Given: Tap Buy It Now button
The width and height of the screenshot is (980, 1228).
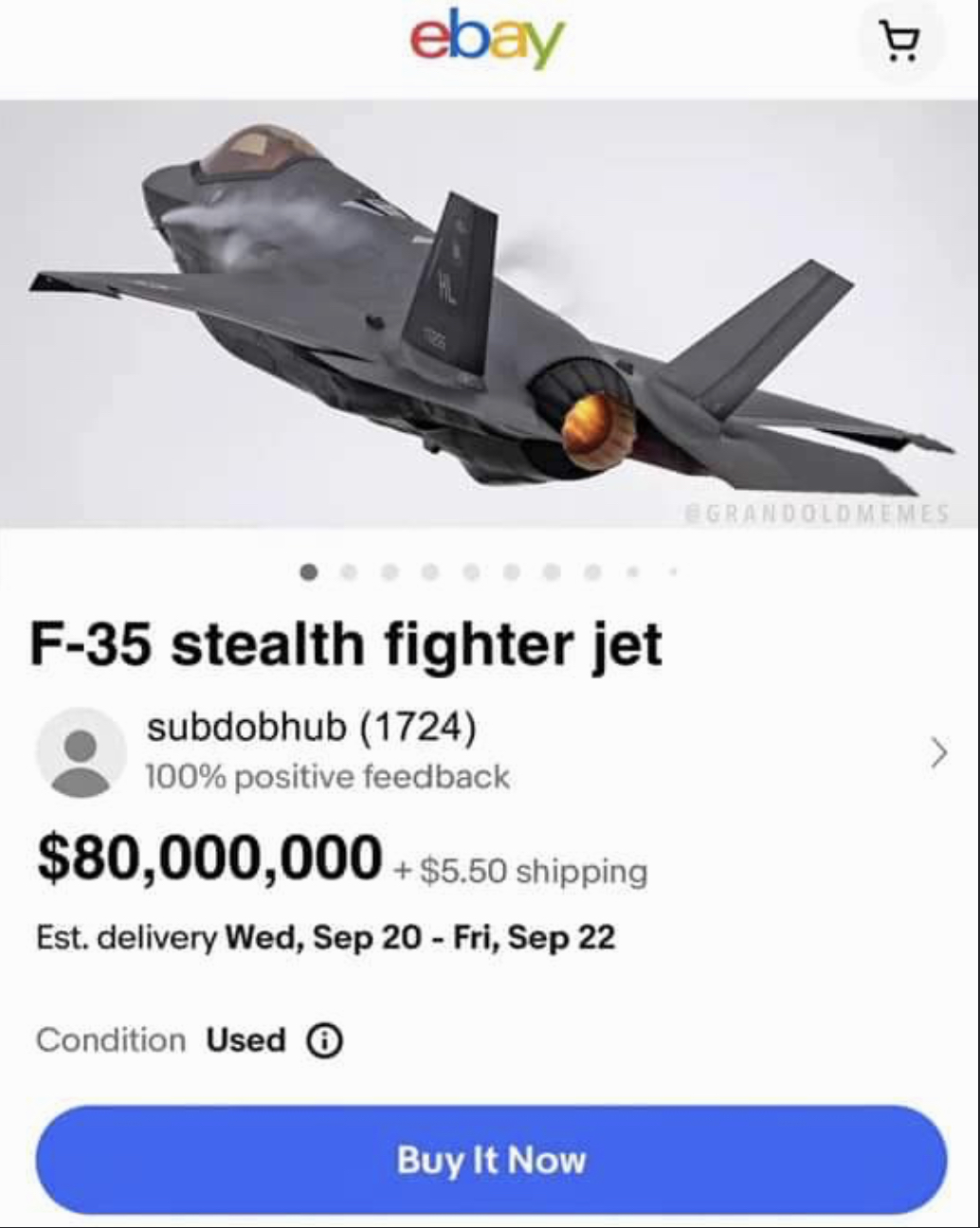Looking at the screenshot, I should pos(491,1160).
